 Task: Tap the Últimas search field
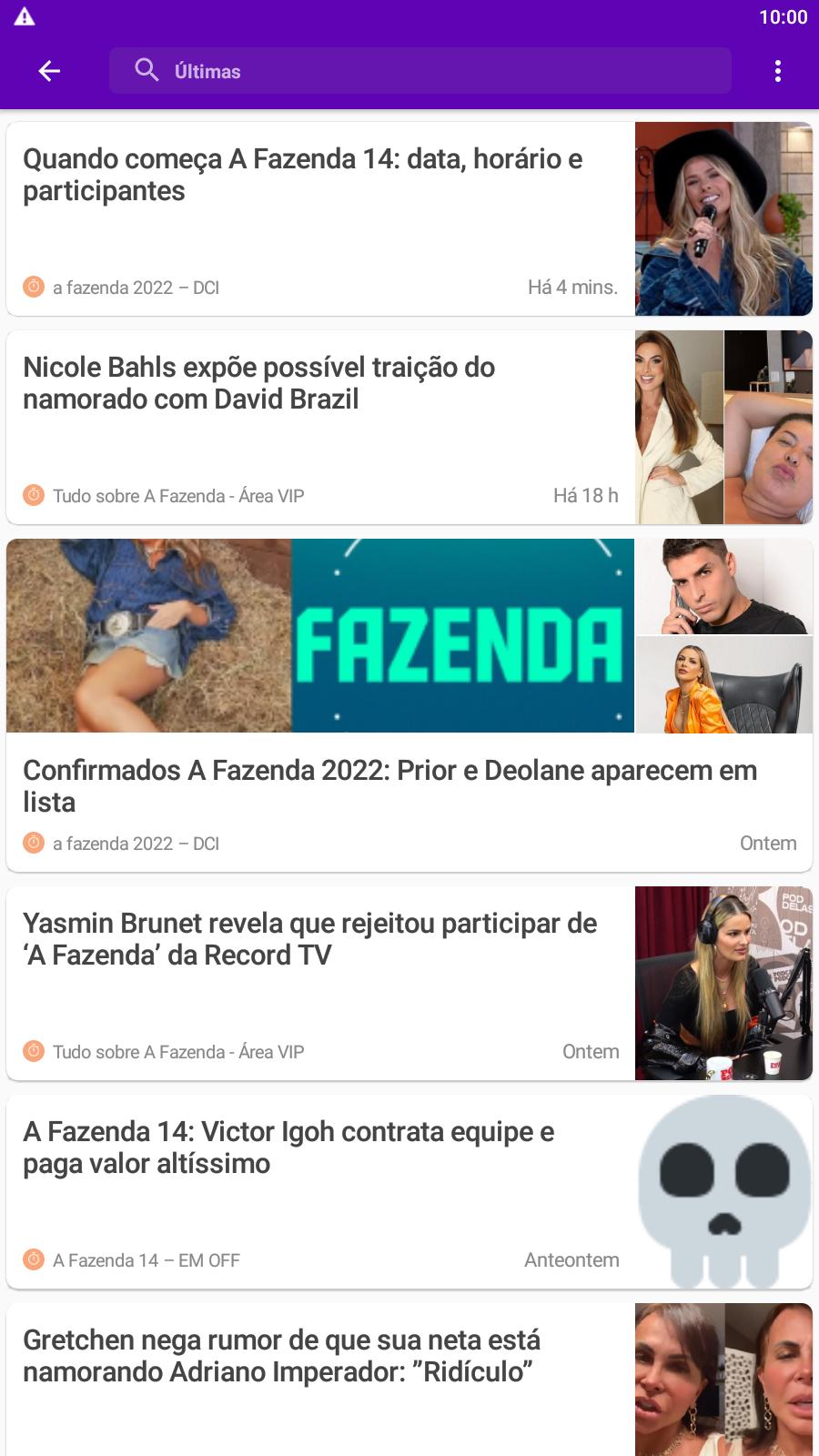419,71
